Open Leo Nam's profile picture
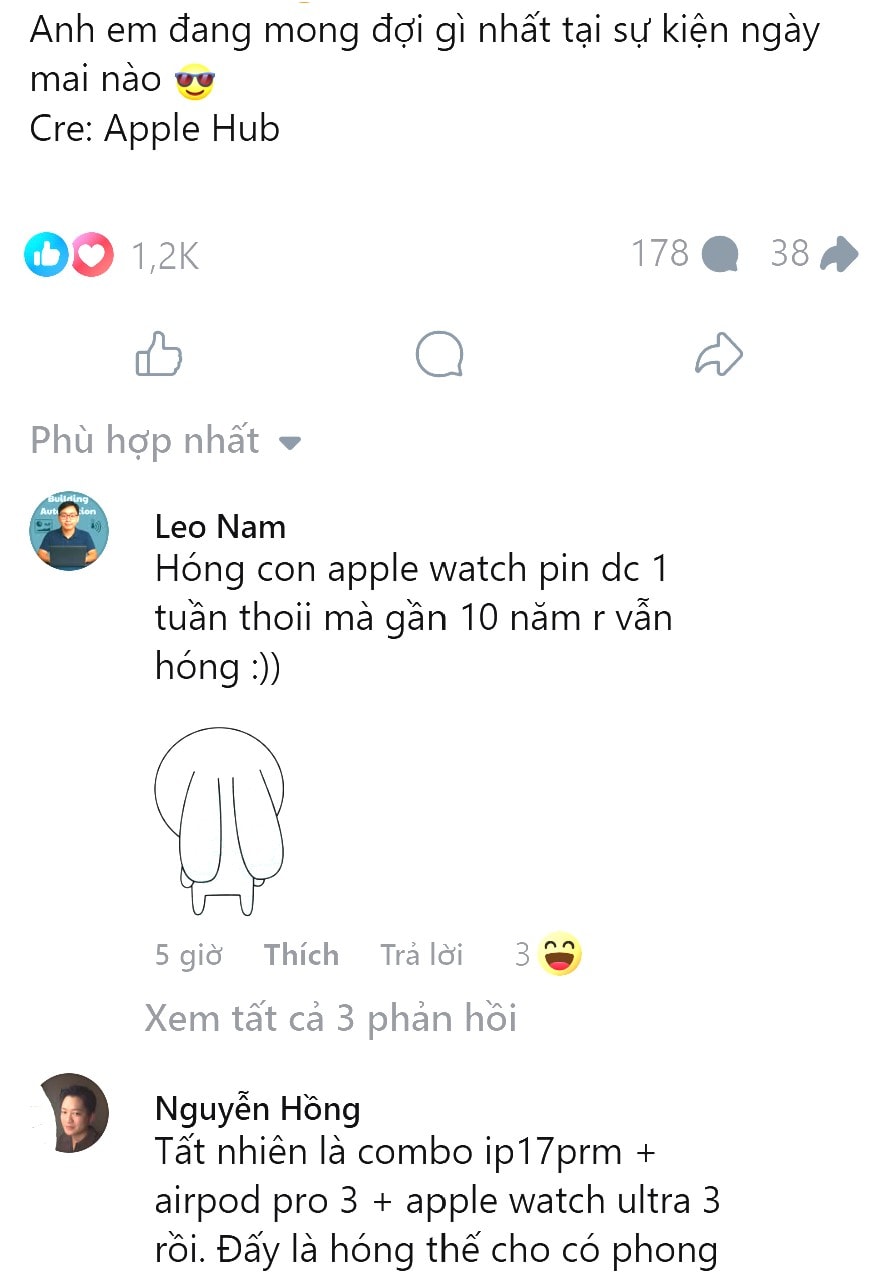This screenshot has height=1276, width=884. click(x=69, y=531)
